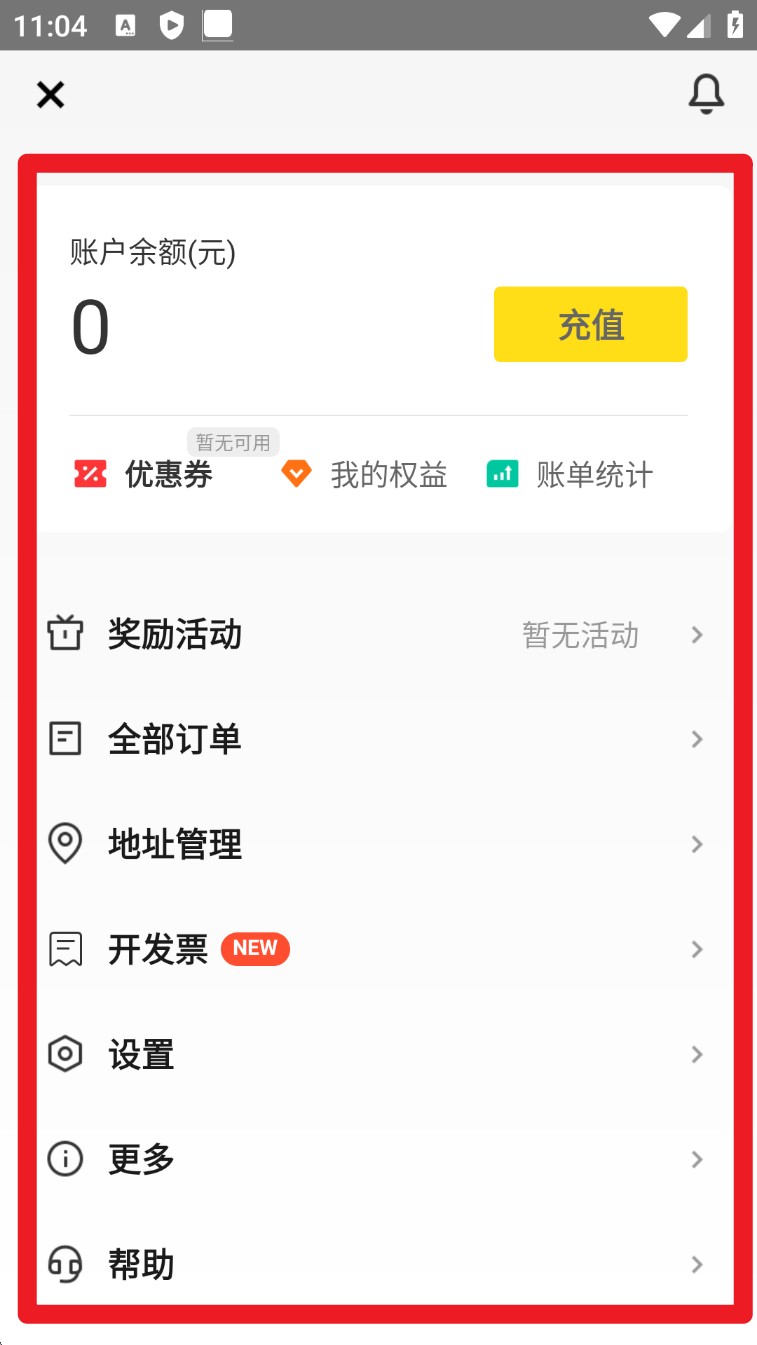Open the 更多 more row
This screenshot has height=1345, width=757.
[x=378, y=1160]
